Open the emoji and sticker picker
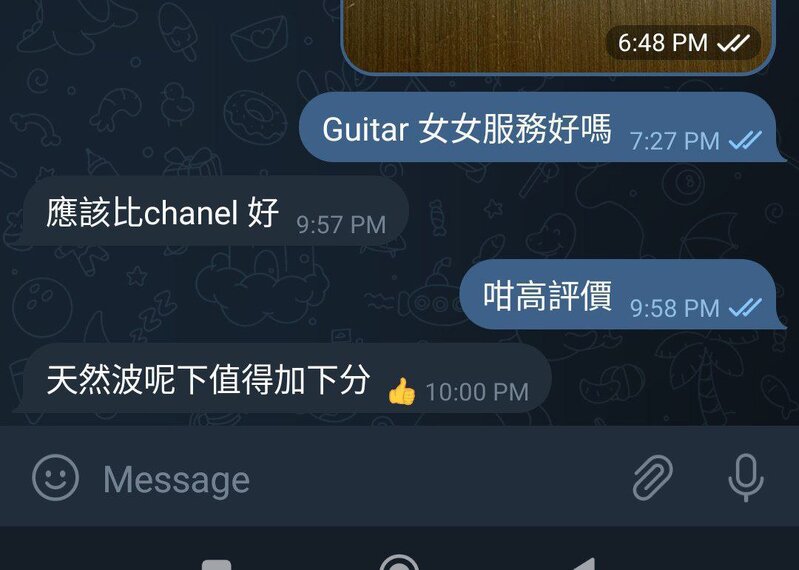Screen dimensions: 799x570 [55, 478]
